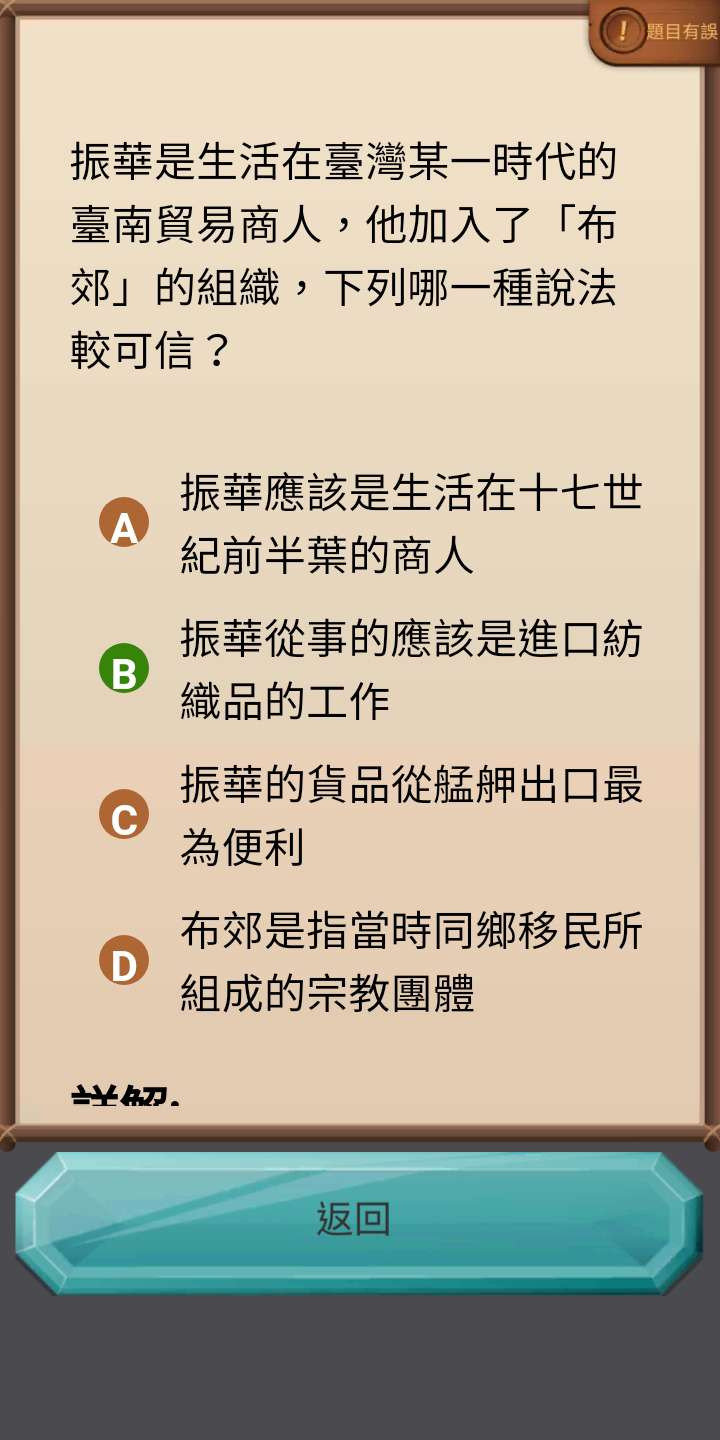
Task: Select answer option D
Action: pos(124,961)
